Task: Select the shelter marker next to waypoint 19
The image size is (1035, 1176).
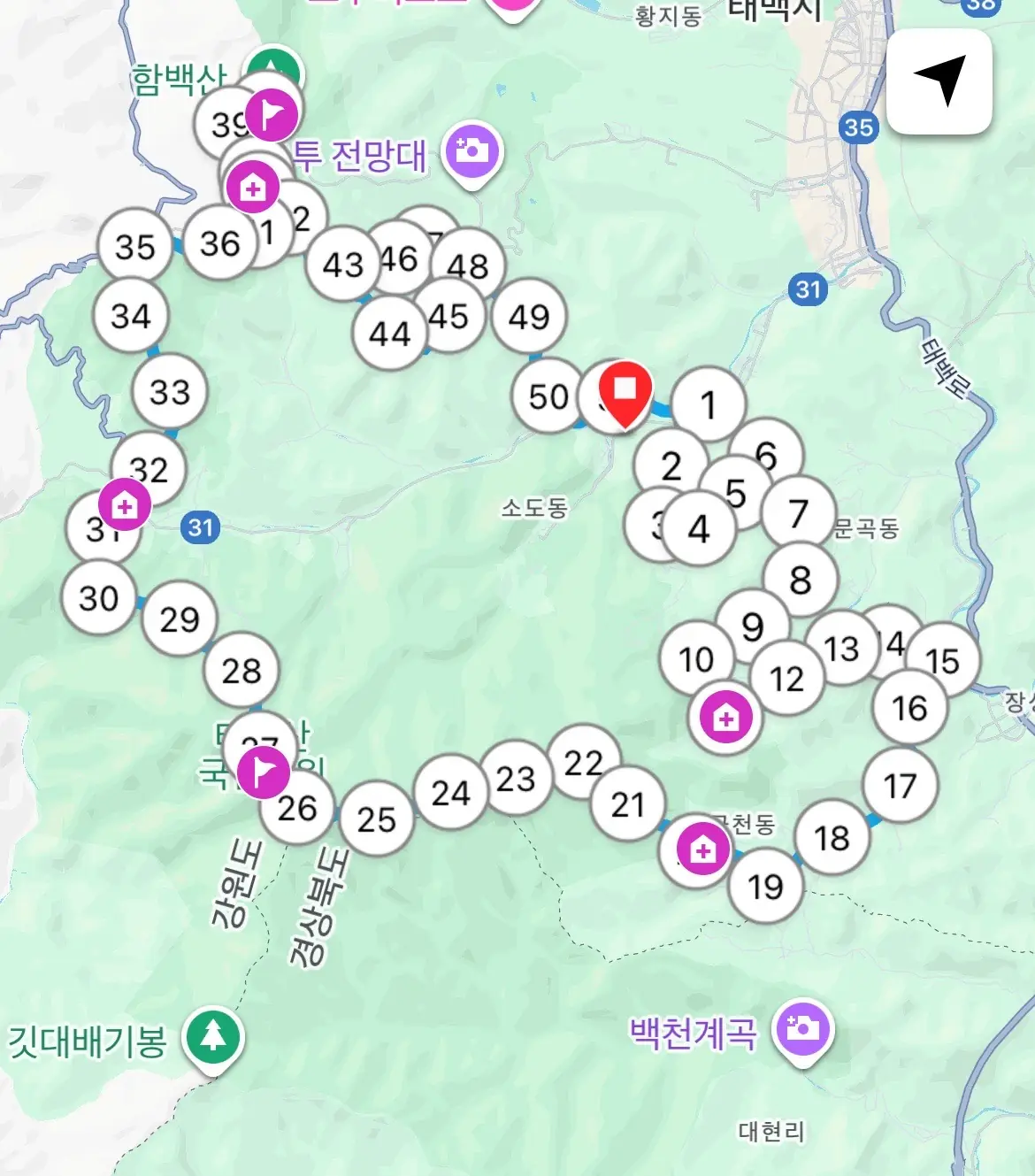Action: coord(702,850)
